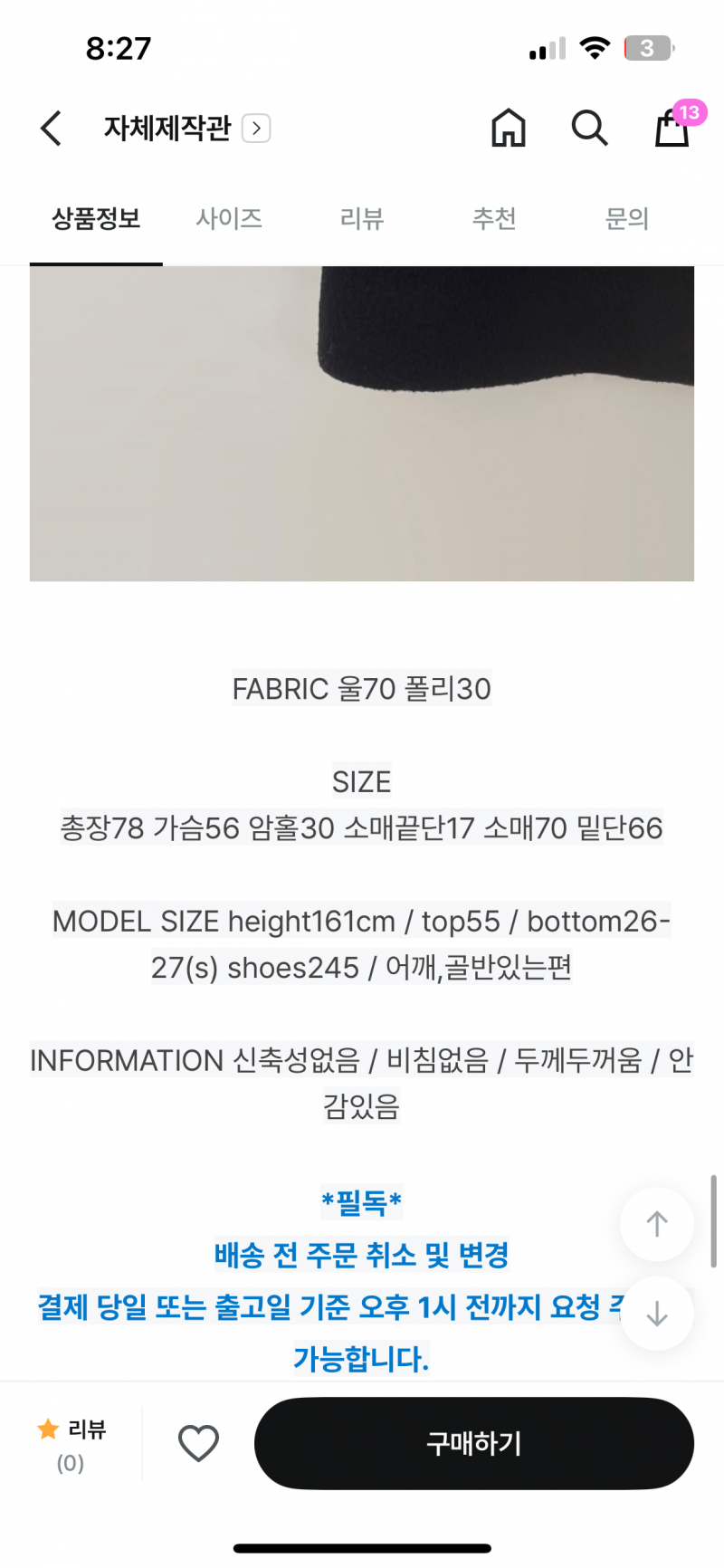Jump to bottom with the down arrow

click(x=657, y=1314)
